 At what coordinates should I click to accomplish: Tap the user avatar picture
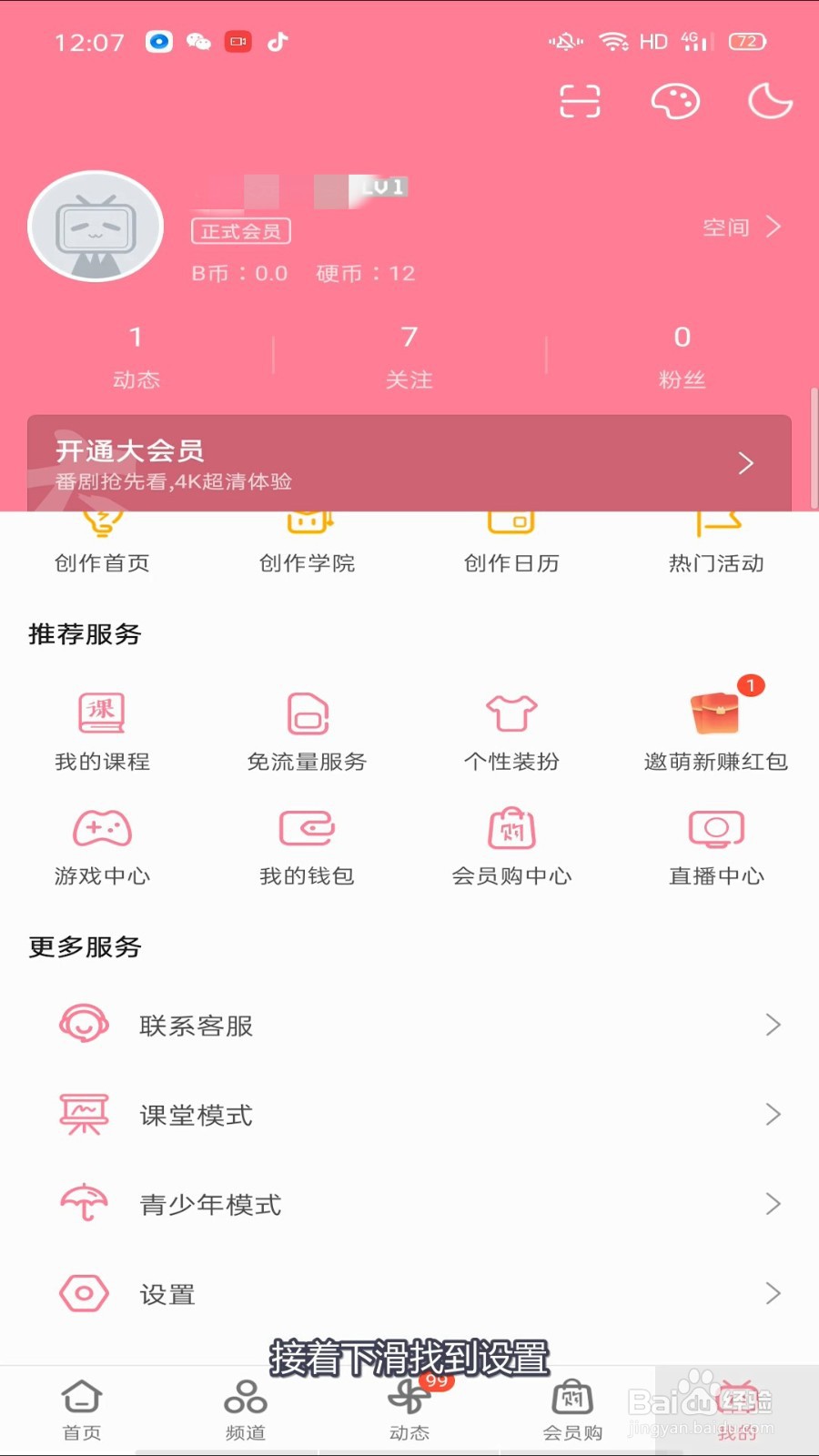click(96, 226)
